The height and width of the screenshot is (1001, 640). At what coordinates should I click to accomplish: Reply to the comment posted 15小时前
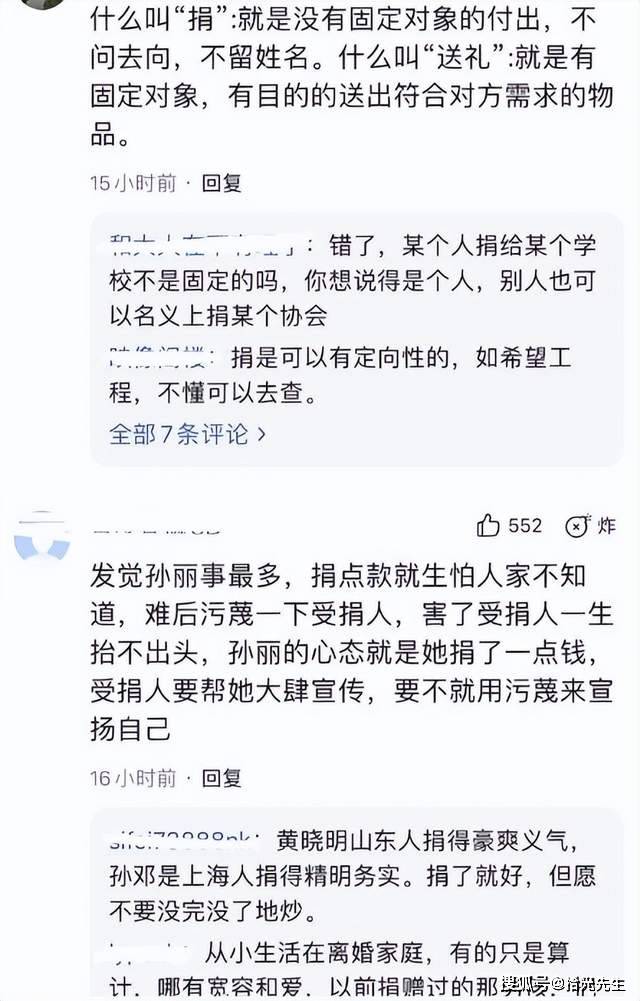point(221,183)
